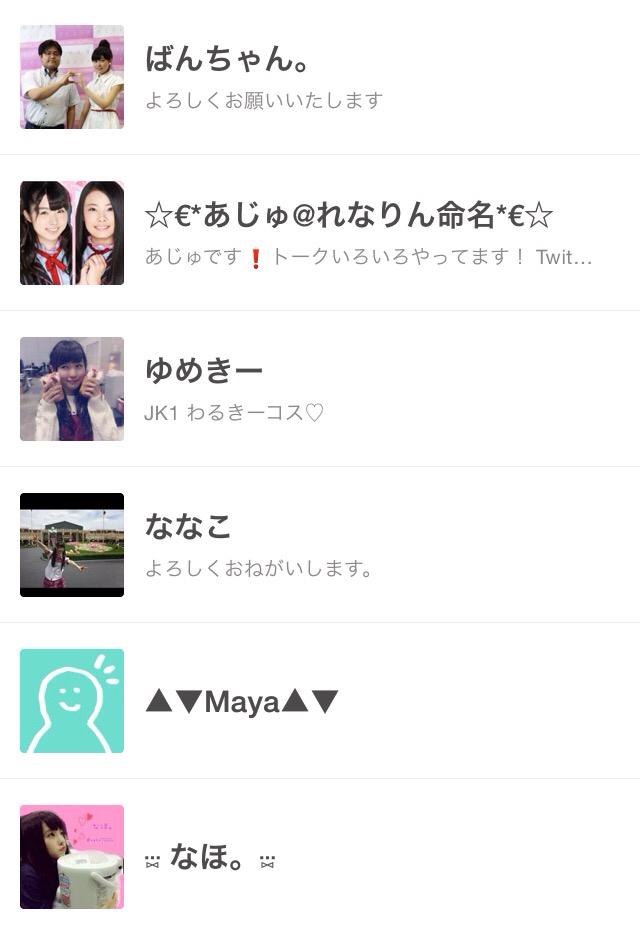Open なほ。's contact entry
The height and width of the screenshot is (932, 640).
320,857
